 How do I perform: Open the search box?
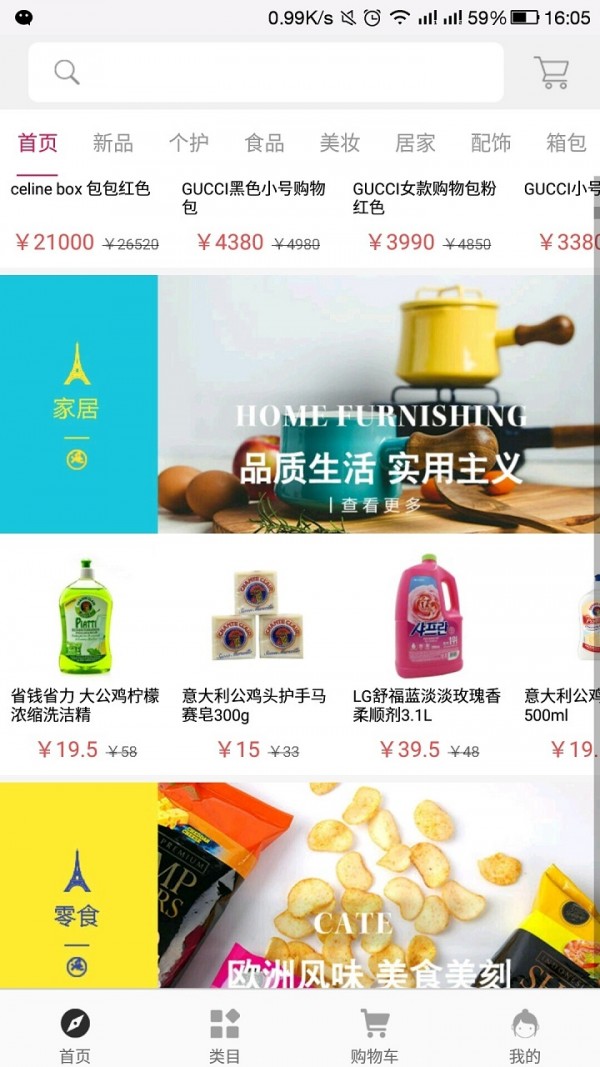[265, 72]
